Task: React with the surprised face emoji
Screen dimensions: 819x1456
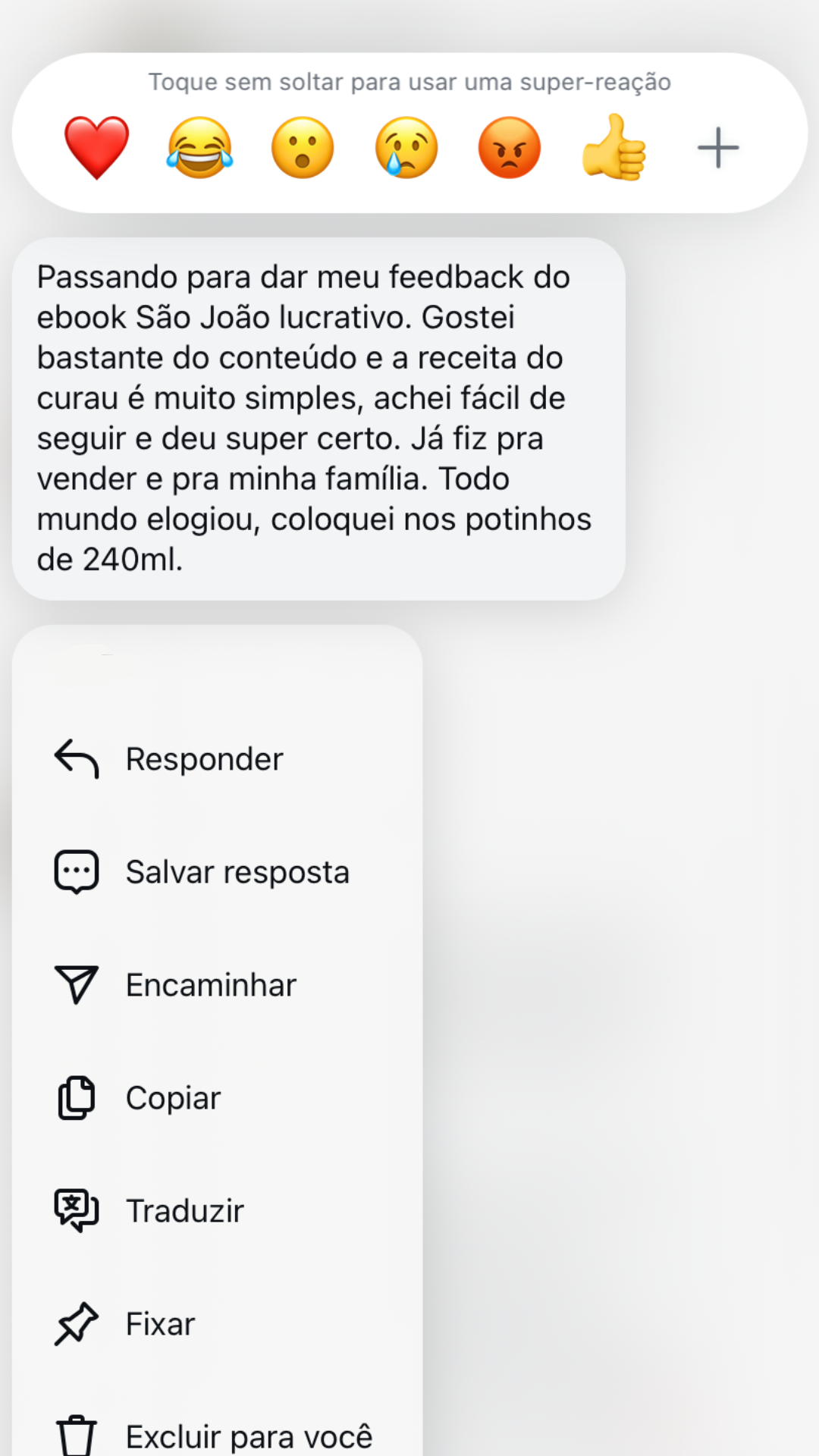Action: coord(303,147)
